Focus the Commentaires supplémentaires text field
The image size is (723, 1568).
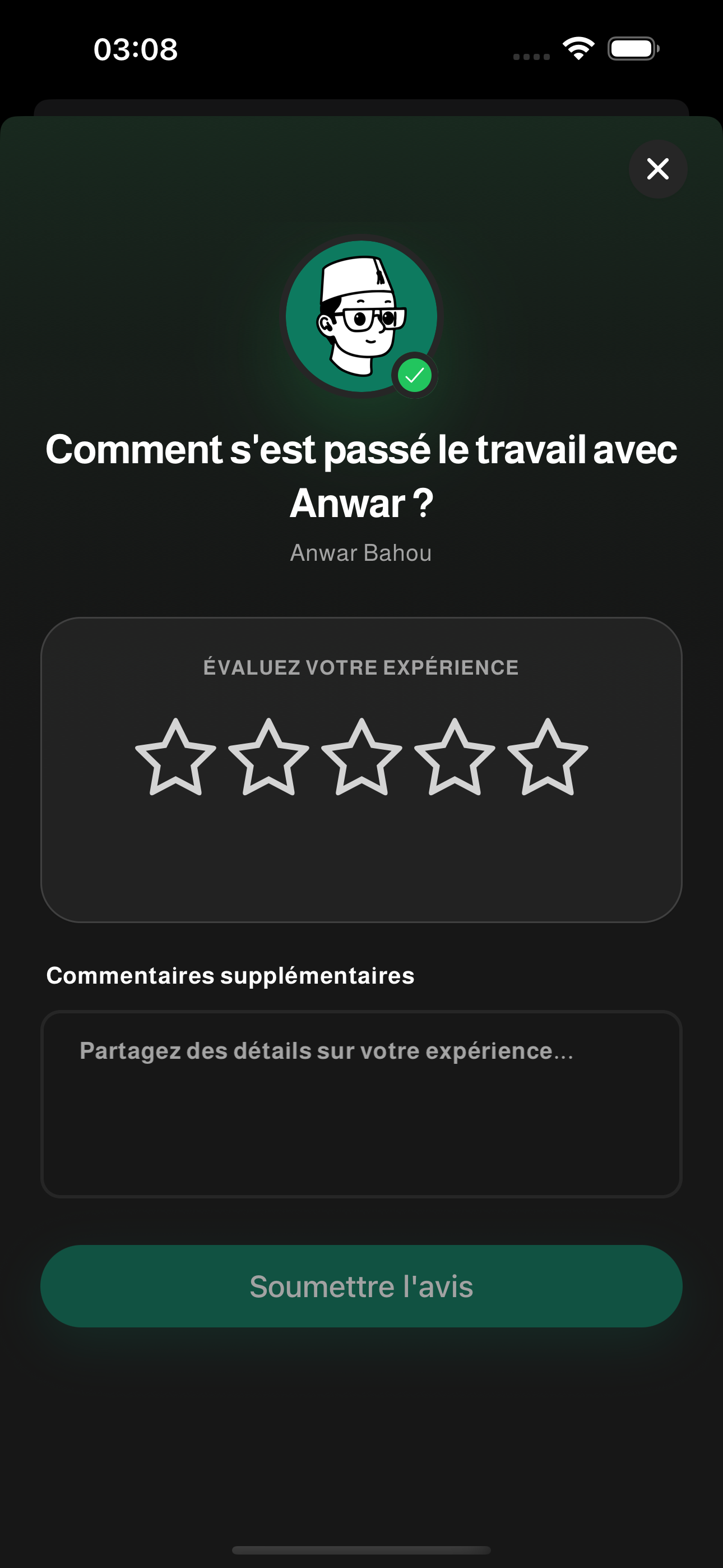[361, 1104]
